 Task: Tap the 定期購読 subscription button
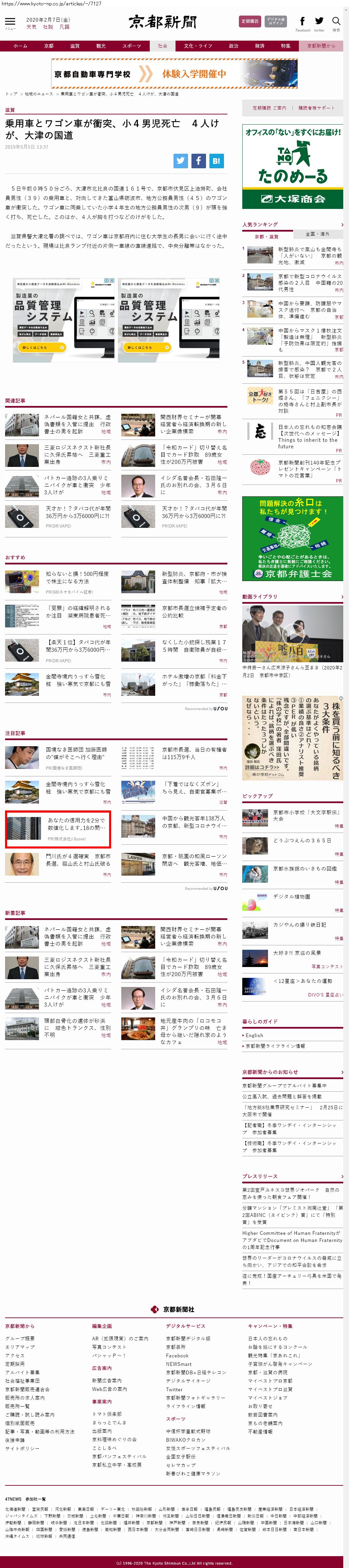pyautogui.click(x=250, y=21)
